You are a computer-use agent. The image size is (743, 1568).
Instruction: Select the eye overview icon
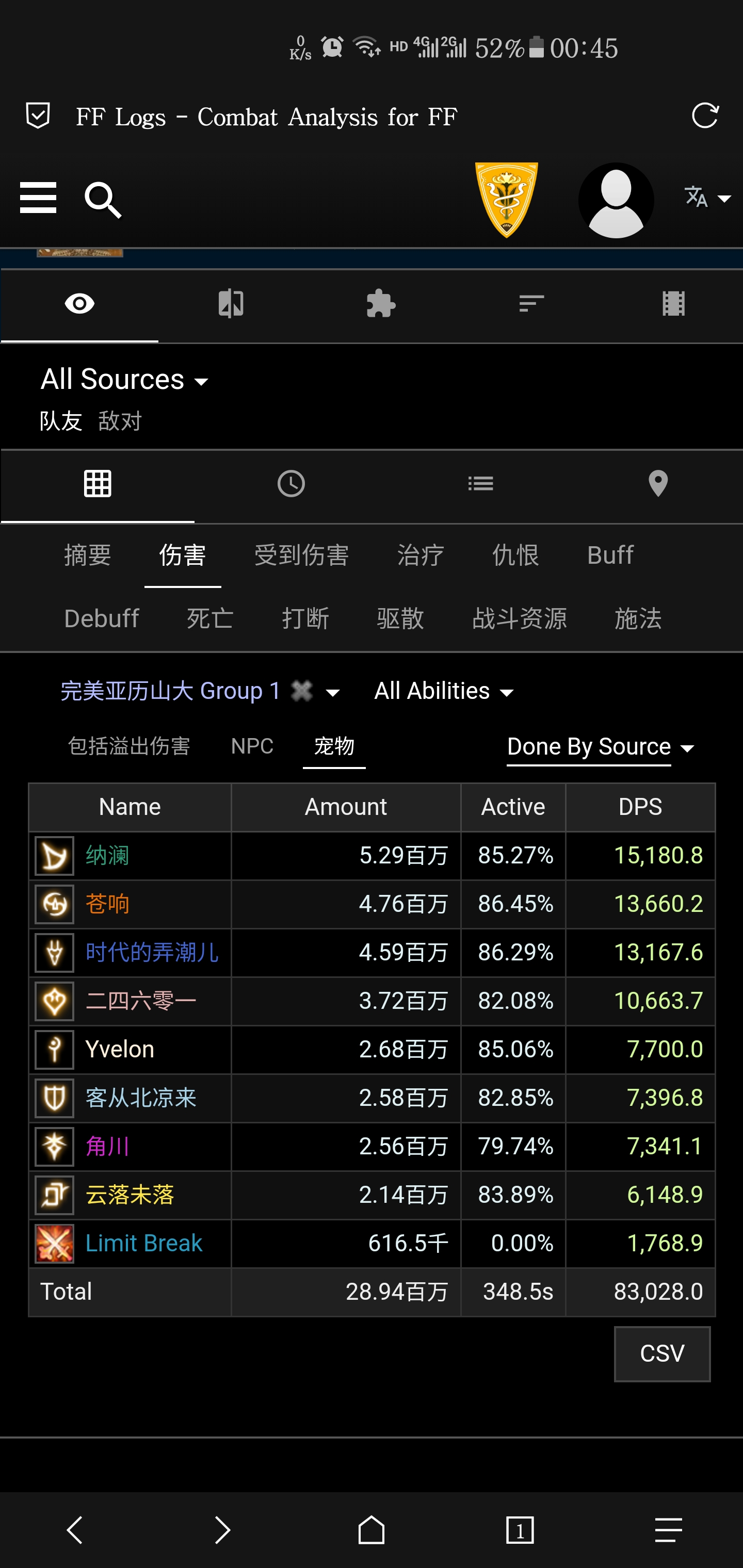point(79,303)
